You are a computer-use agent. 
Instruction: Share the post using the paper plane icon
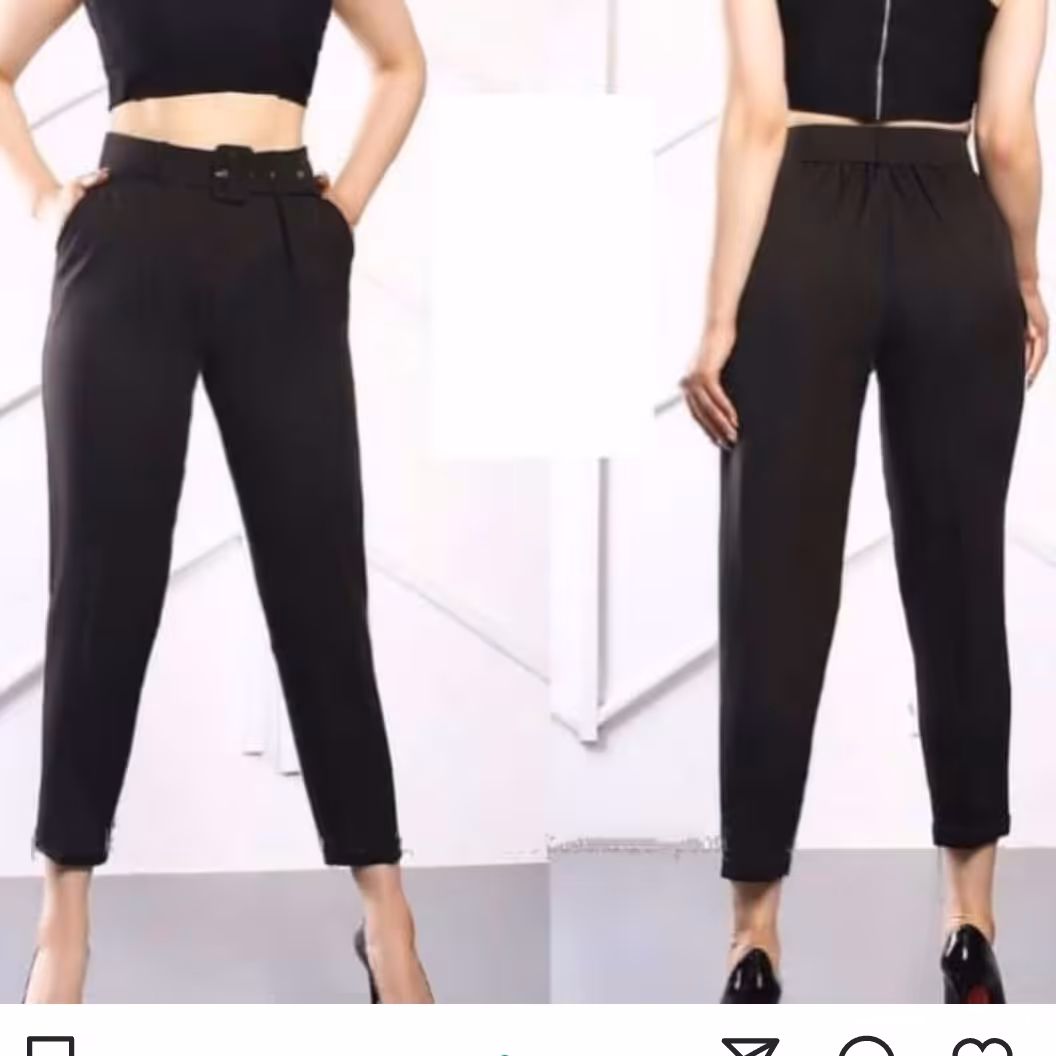pyautogui.click(x=750, y=1048)
